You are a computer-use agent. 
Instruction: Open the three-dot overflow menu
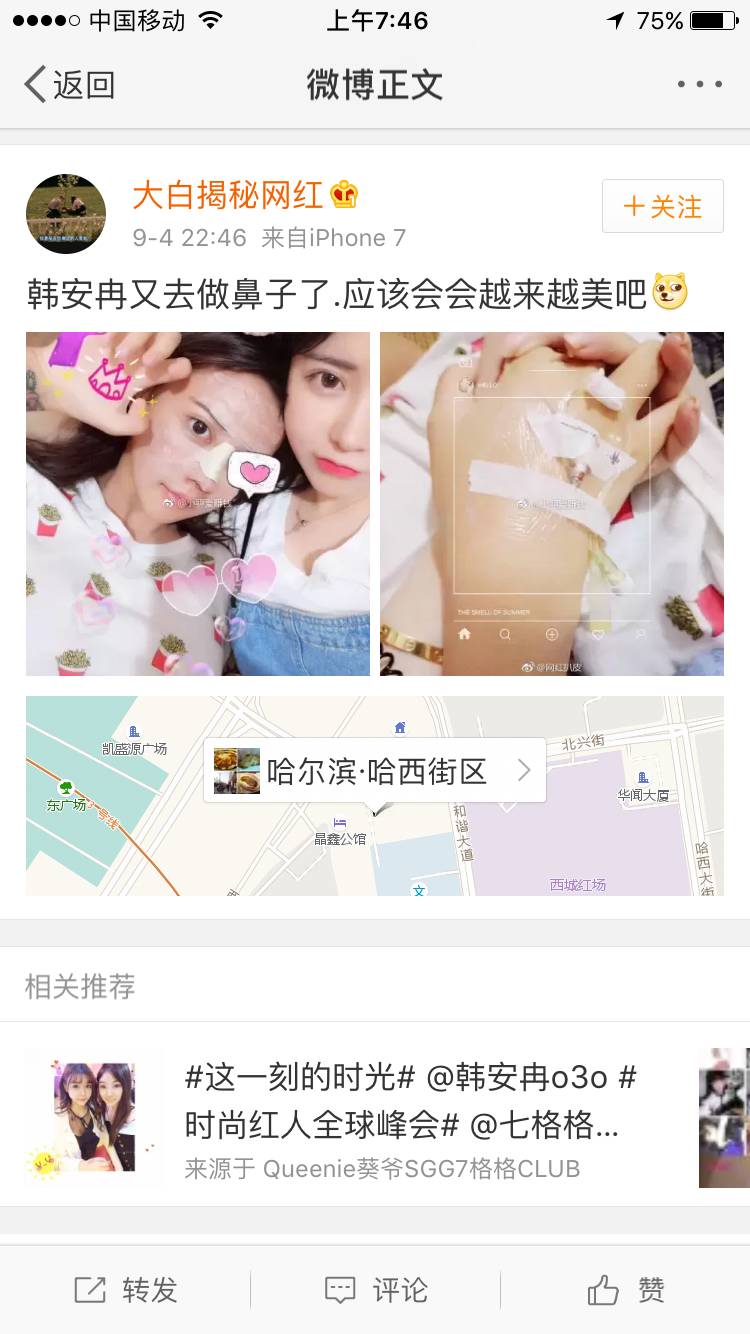(x=699, y=85)
